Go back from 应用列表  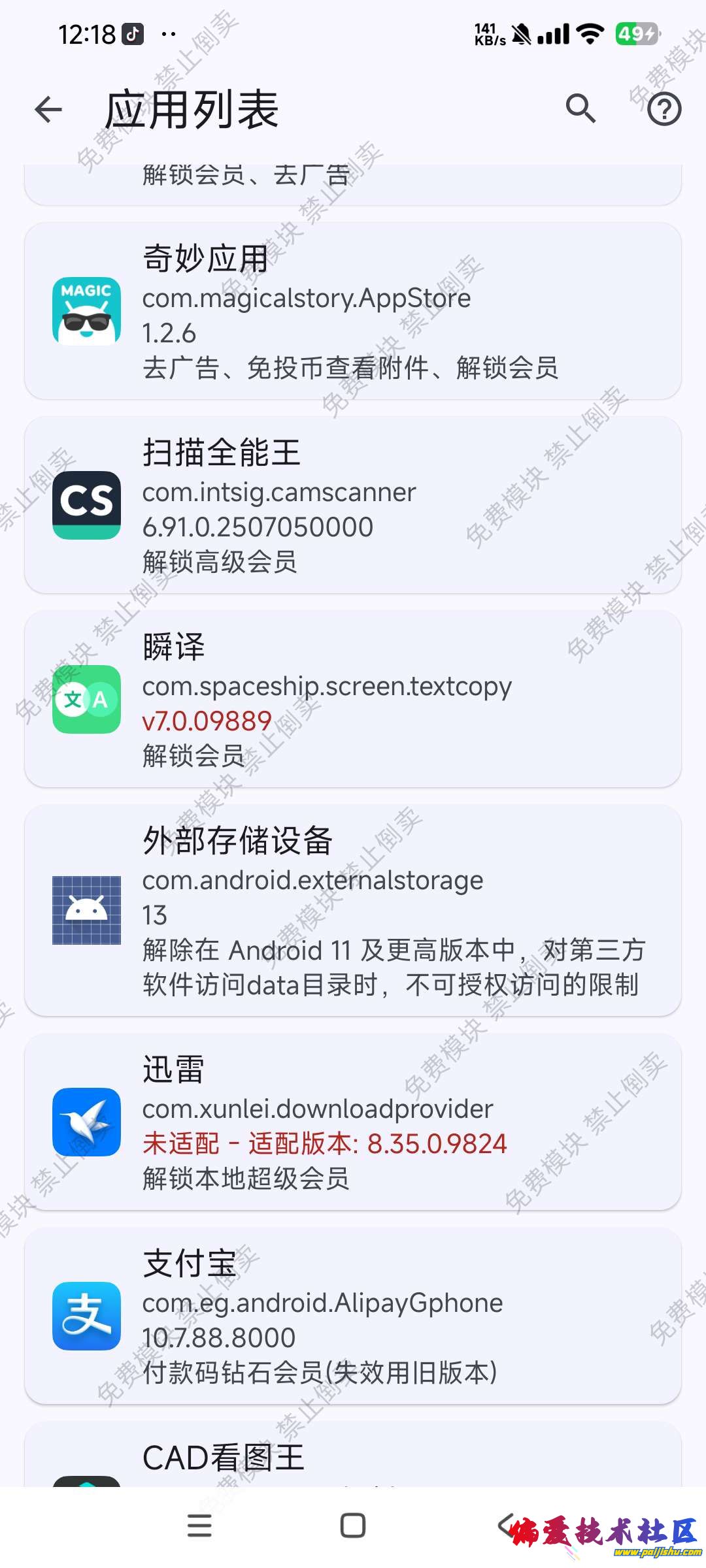(x=48, y=109)
